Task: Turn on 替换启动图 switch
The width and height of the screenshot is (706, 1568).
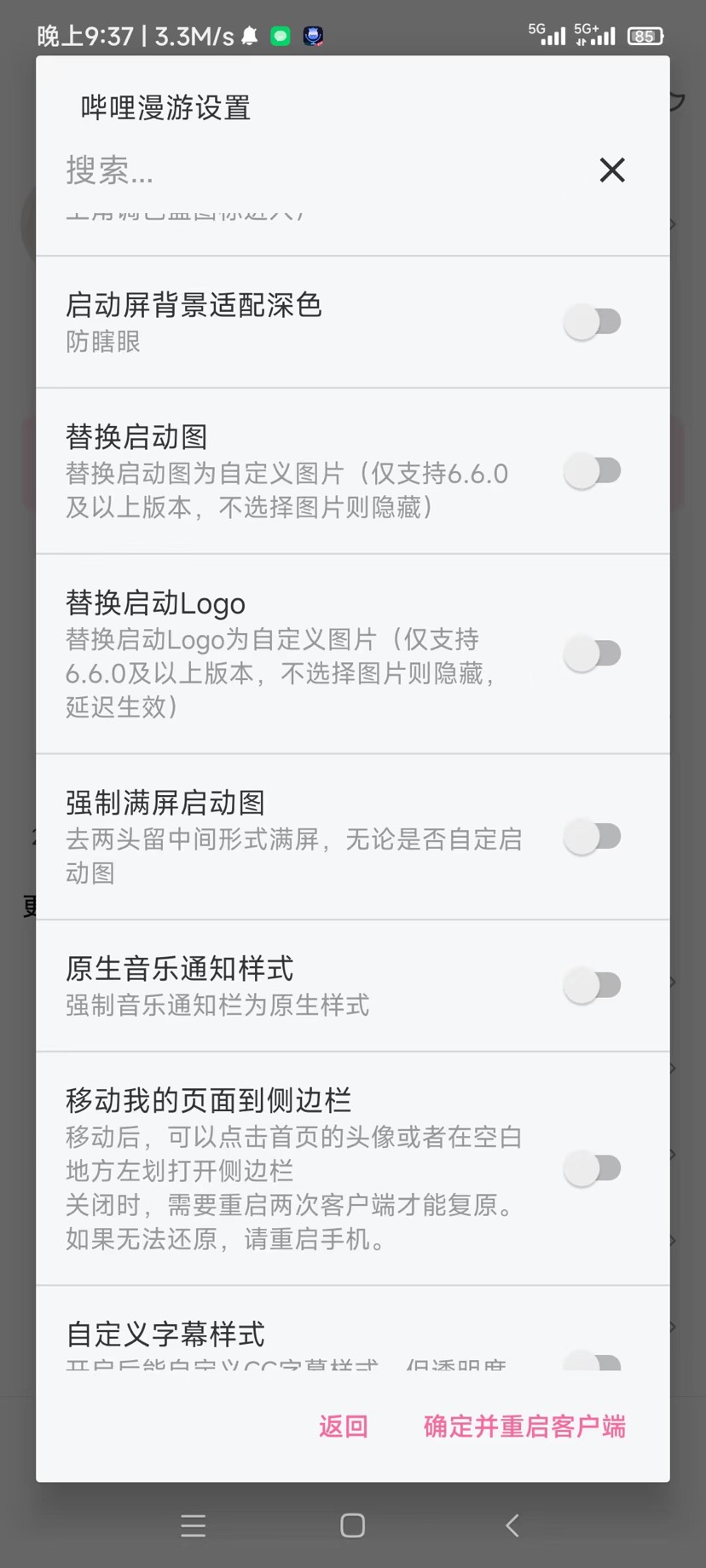Action: (593, 470)
